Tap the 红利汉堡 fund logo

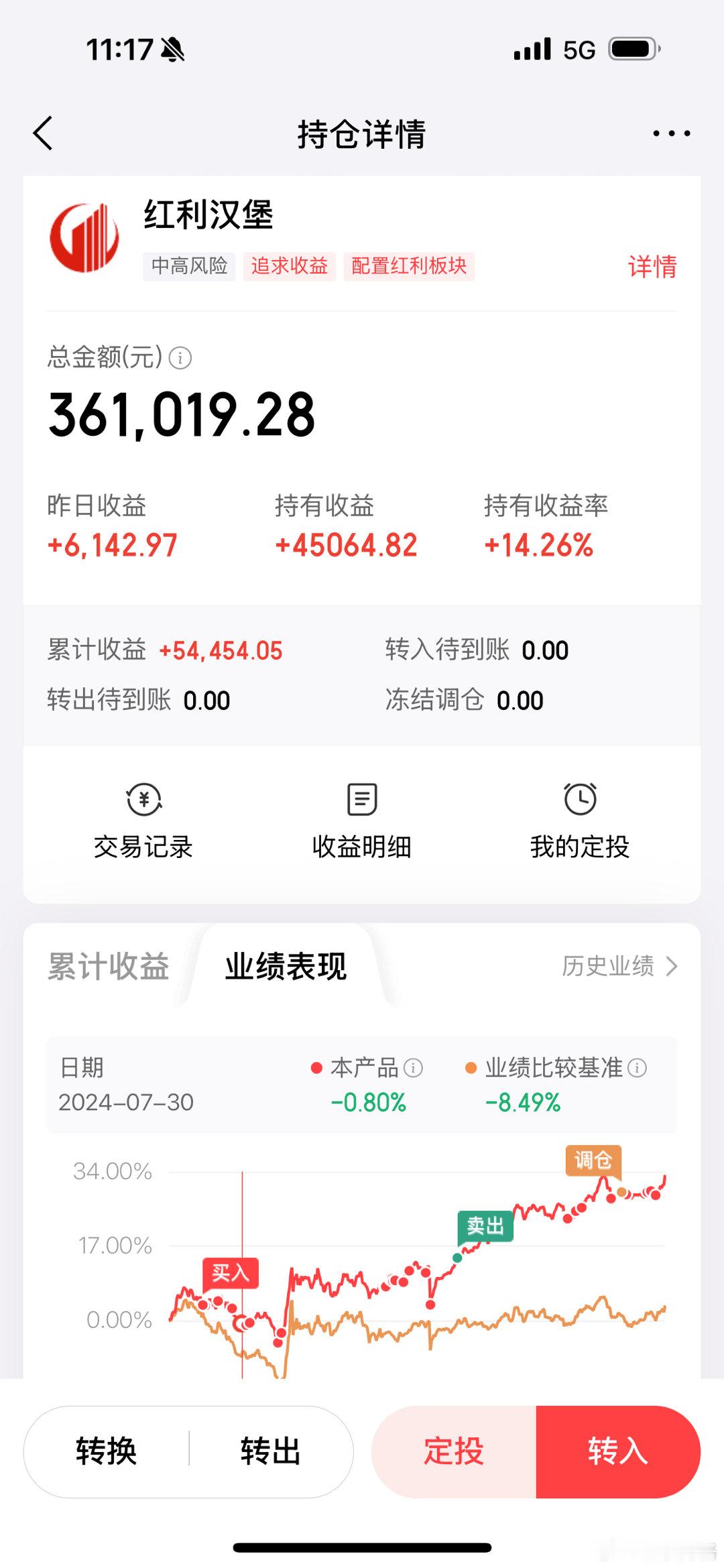(x=86, y=238)
